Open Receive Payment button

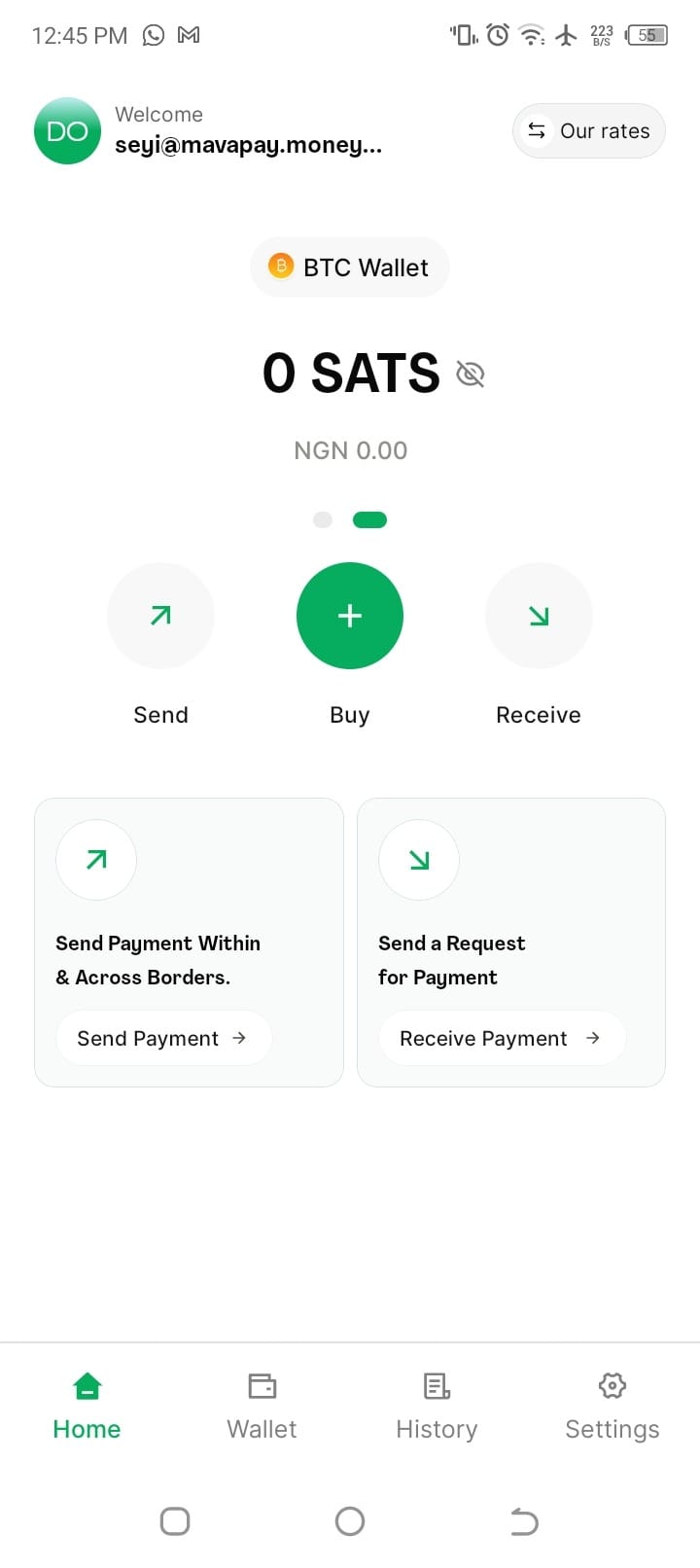[x=501, y=1039]
